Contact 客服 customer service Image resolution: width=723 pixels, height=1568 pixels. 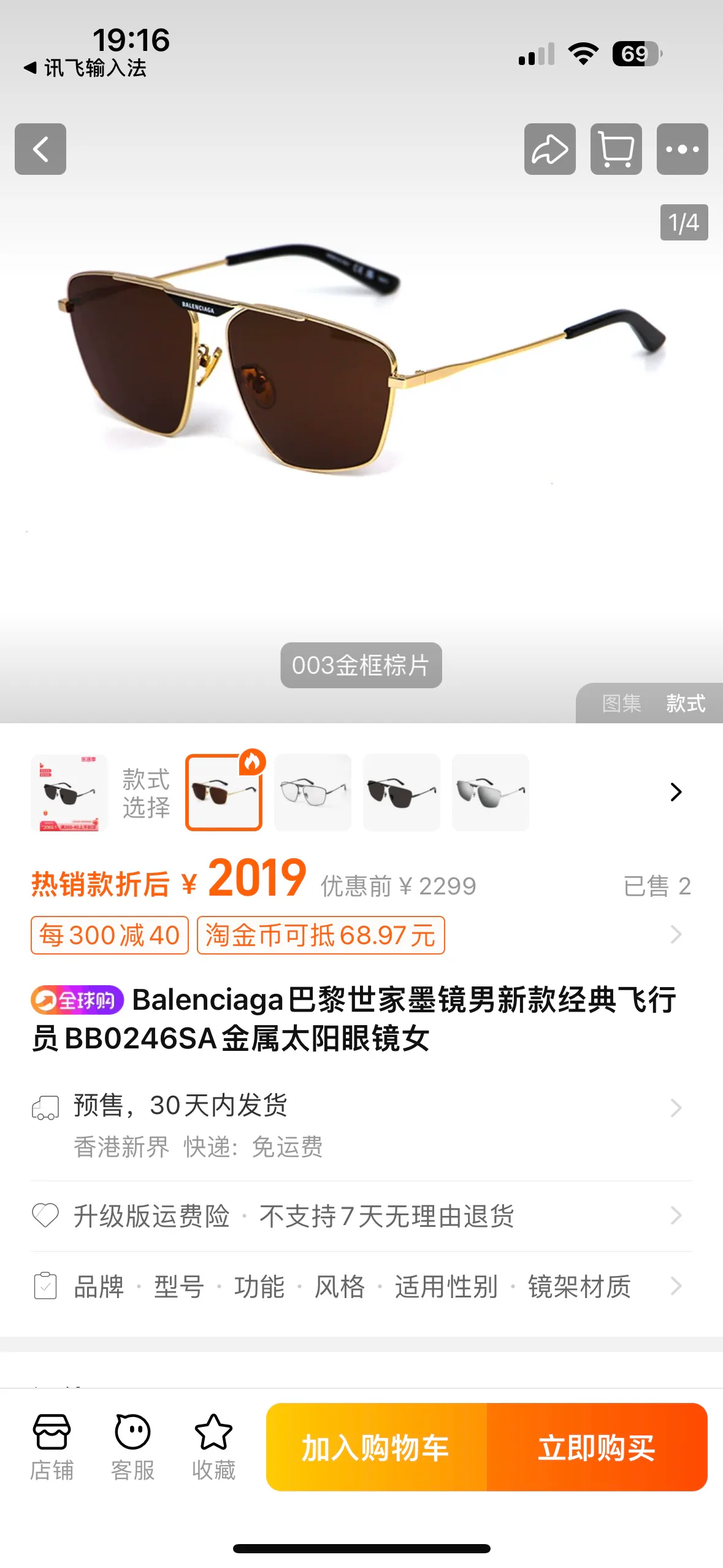click(132, 1447)
